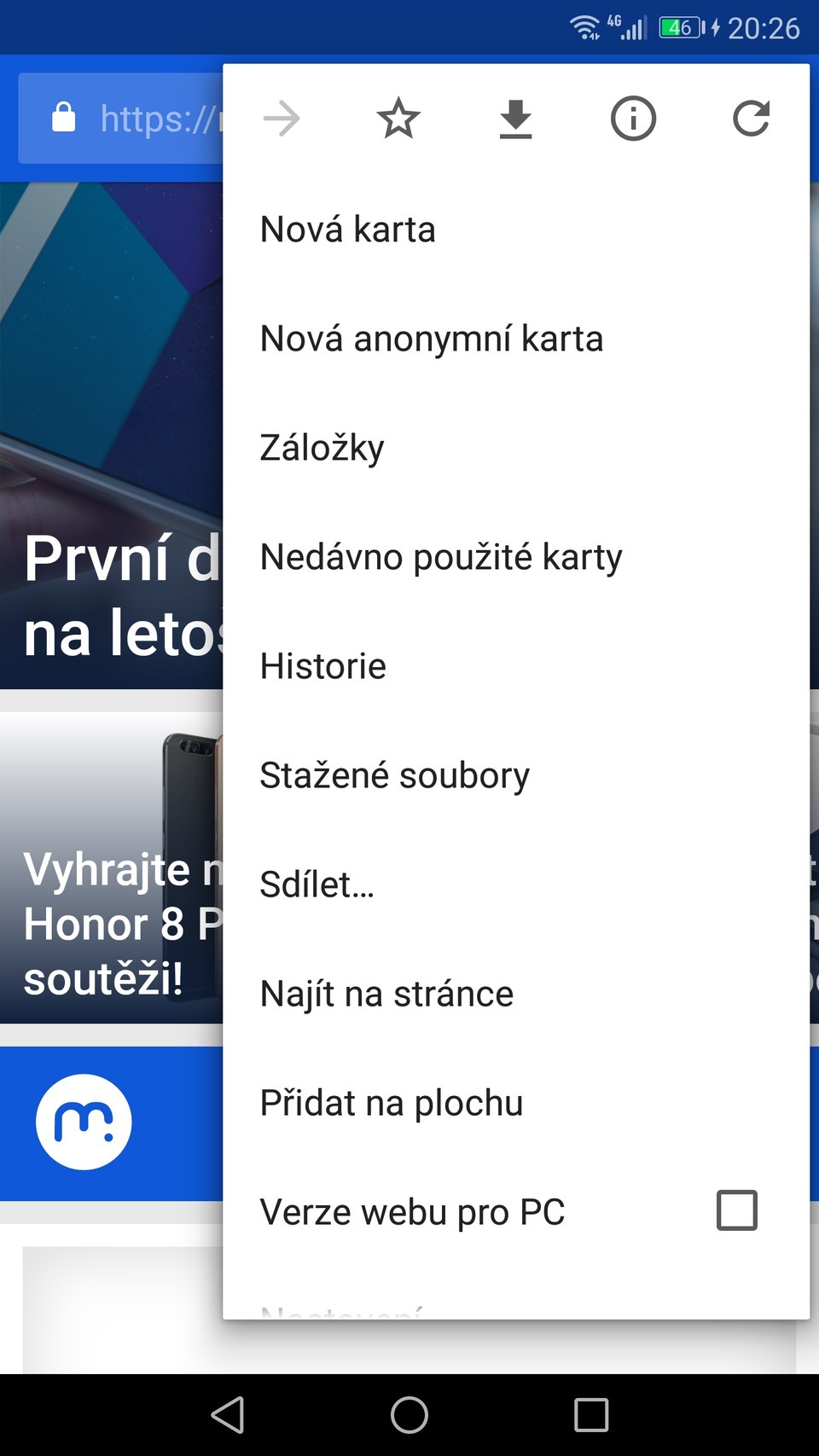Select 'Stažené soubory' downloads entry
Viewport: 819px width, 1456px height.
[x=394, y=774]
